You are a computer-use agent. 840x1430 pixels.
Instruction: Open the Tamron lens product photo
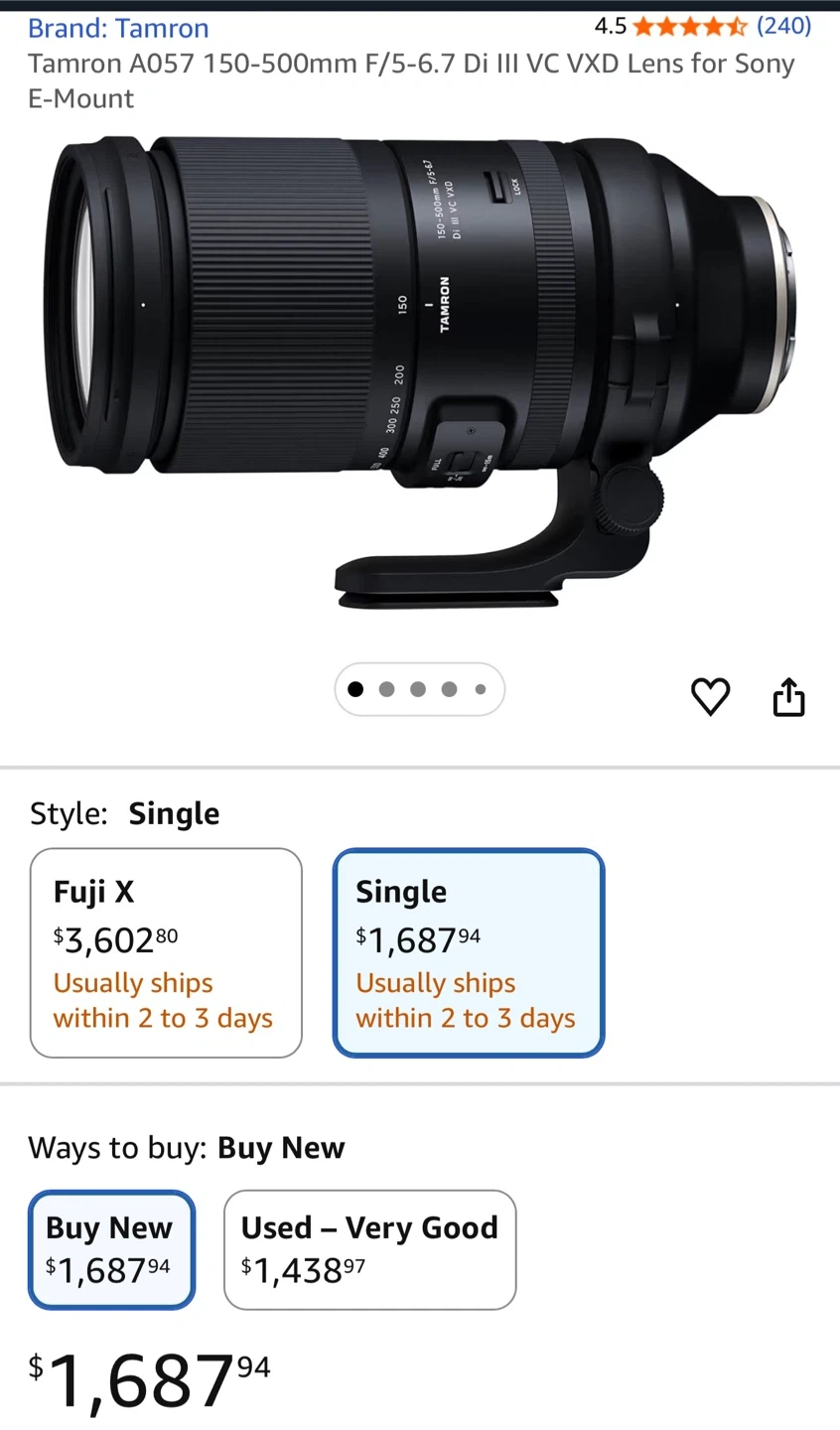421,372
